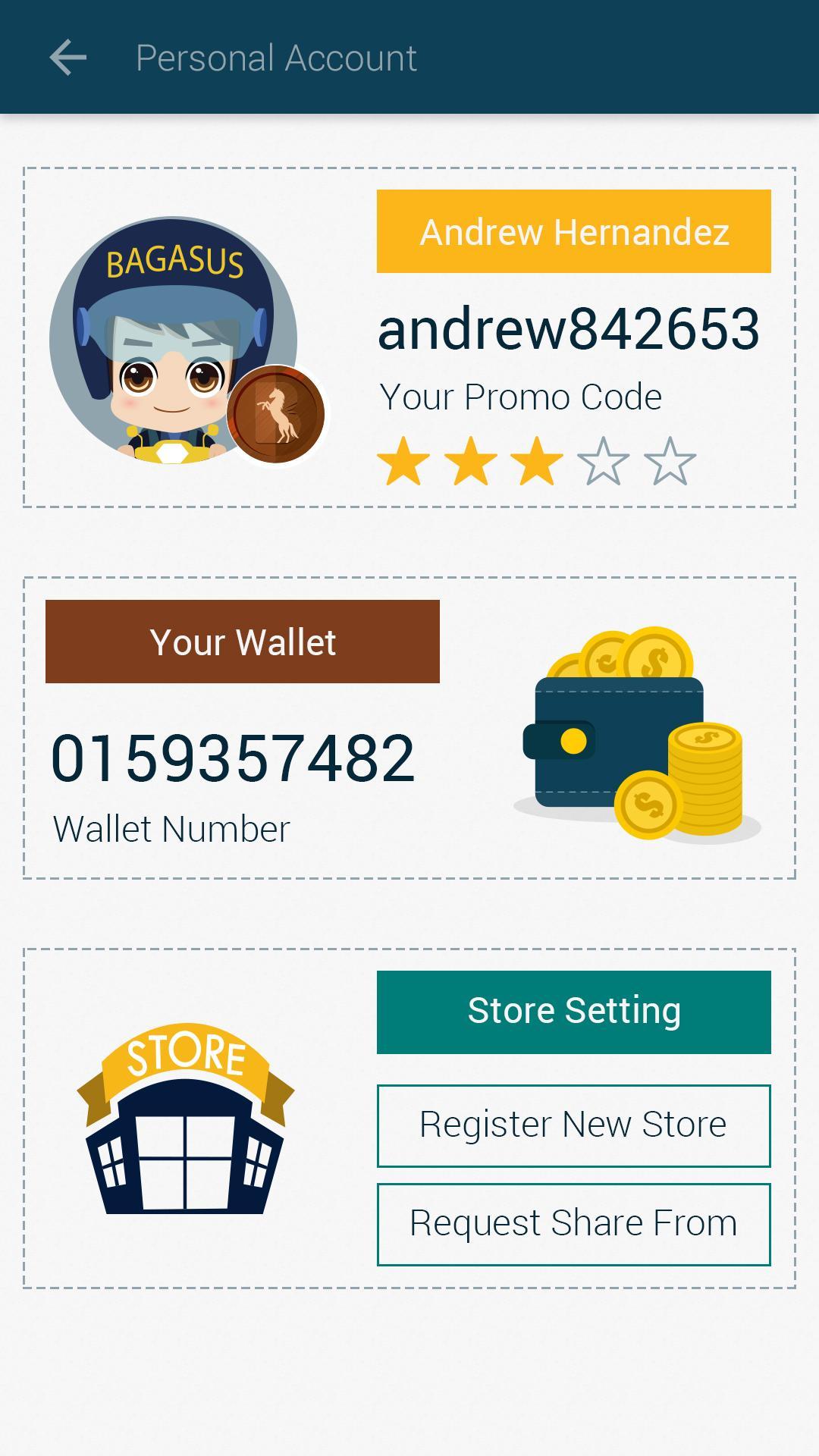Tap the Bagasus profile avatar
819x1456 pixels.
pyautogui.click(x=173, y=340)
